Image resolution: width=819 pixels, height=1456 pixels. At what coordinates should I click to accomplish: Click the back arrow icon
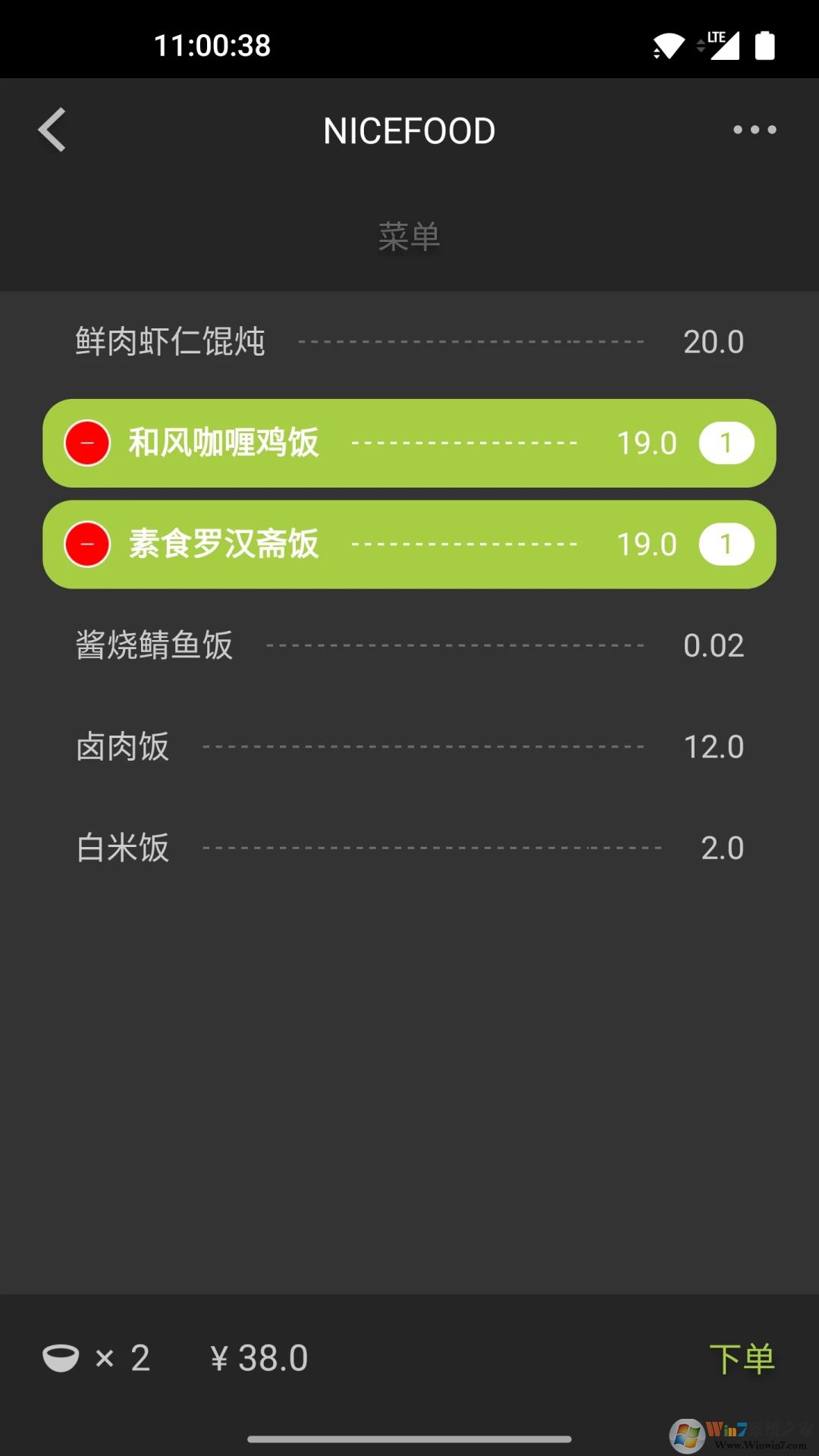[51, 130]
